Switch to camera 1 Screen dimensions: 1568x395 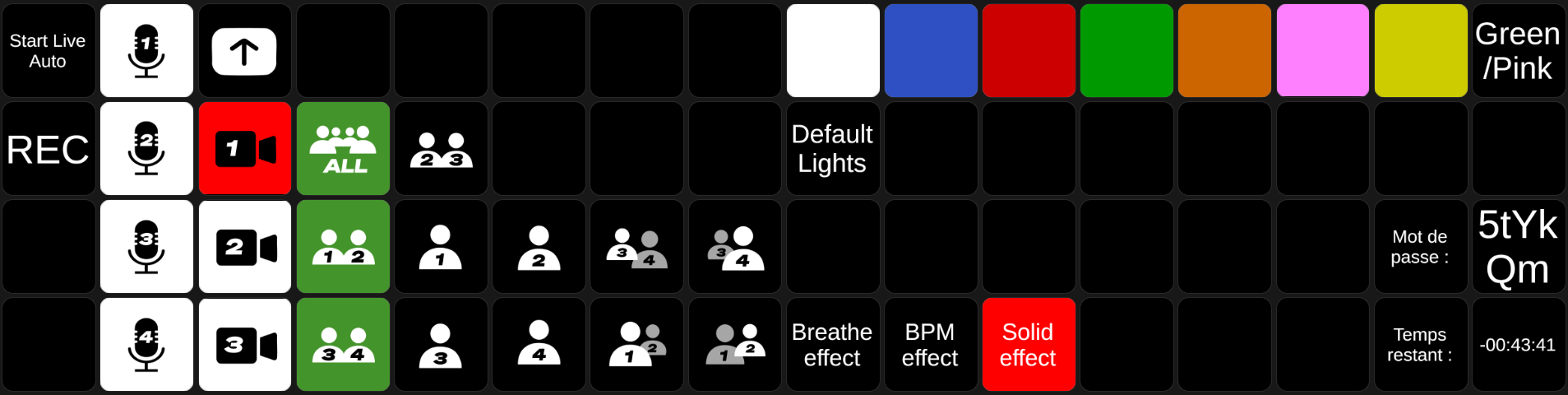click(244, 149)
